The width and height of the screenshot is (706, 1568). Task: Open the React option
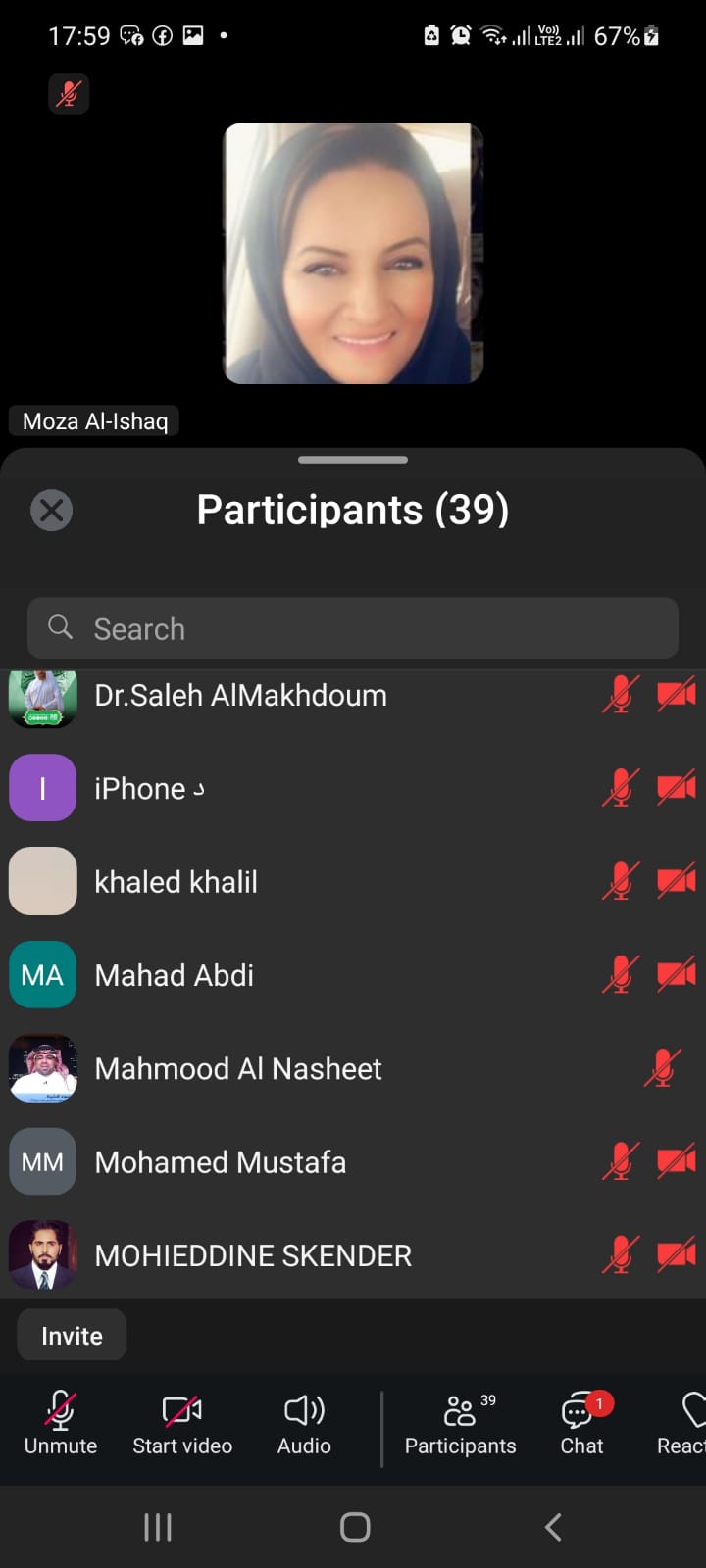click(x=684, y=1424)
